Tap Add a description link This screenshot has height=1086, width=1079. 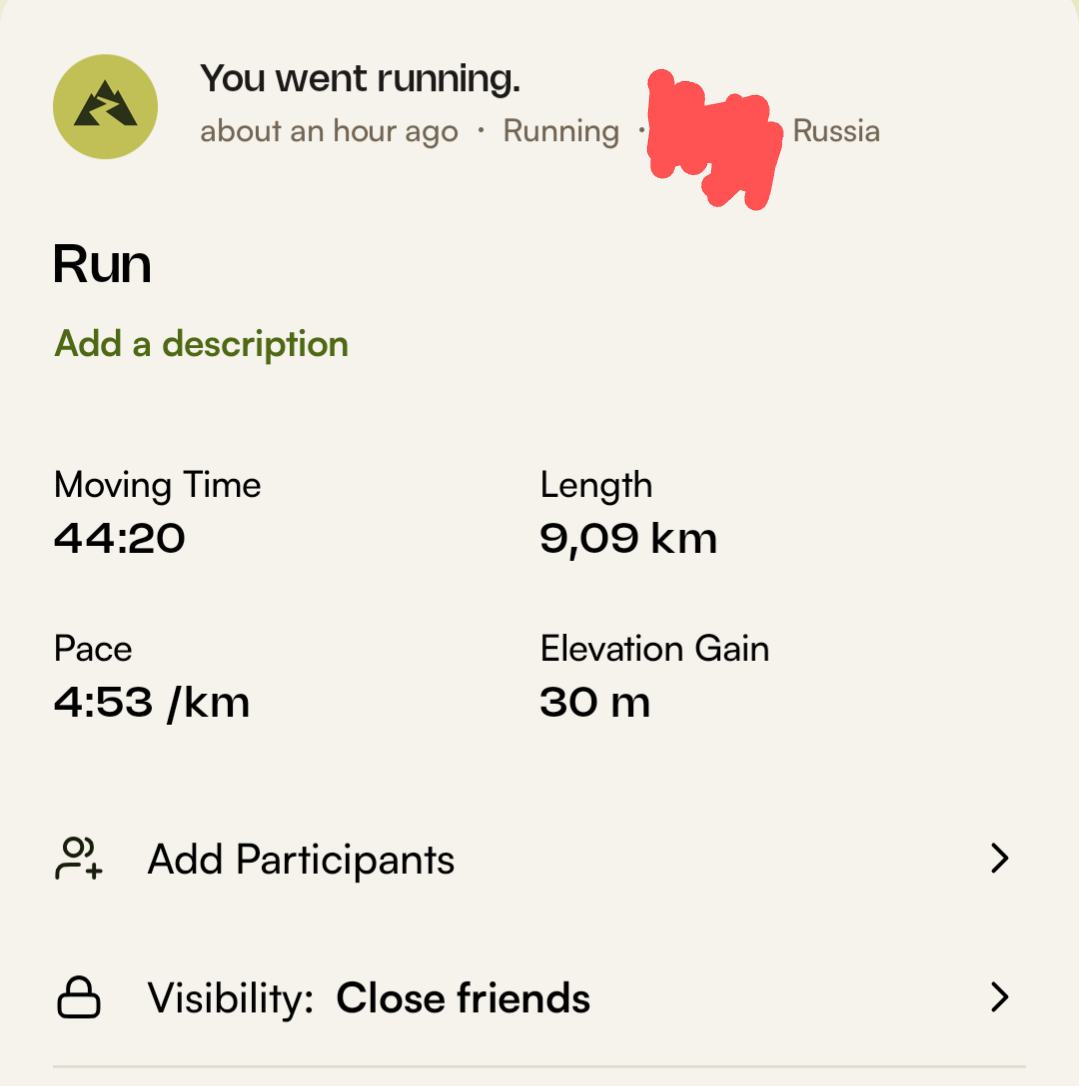pos(201,344)
